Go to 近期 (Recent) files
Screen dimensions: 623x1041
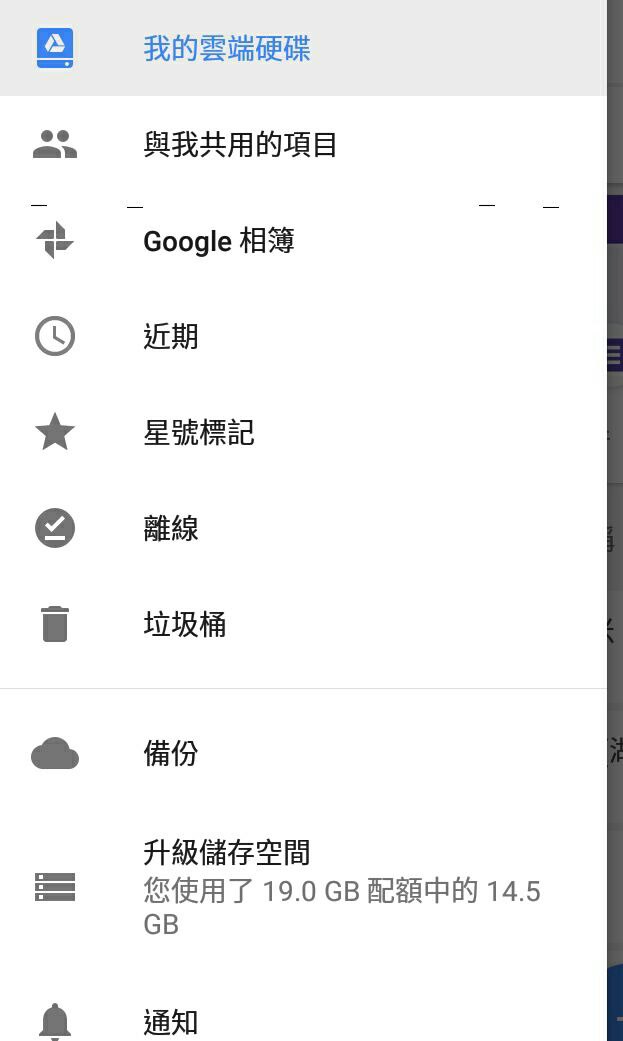[x=171, y=337]
